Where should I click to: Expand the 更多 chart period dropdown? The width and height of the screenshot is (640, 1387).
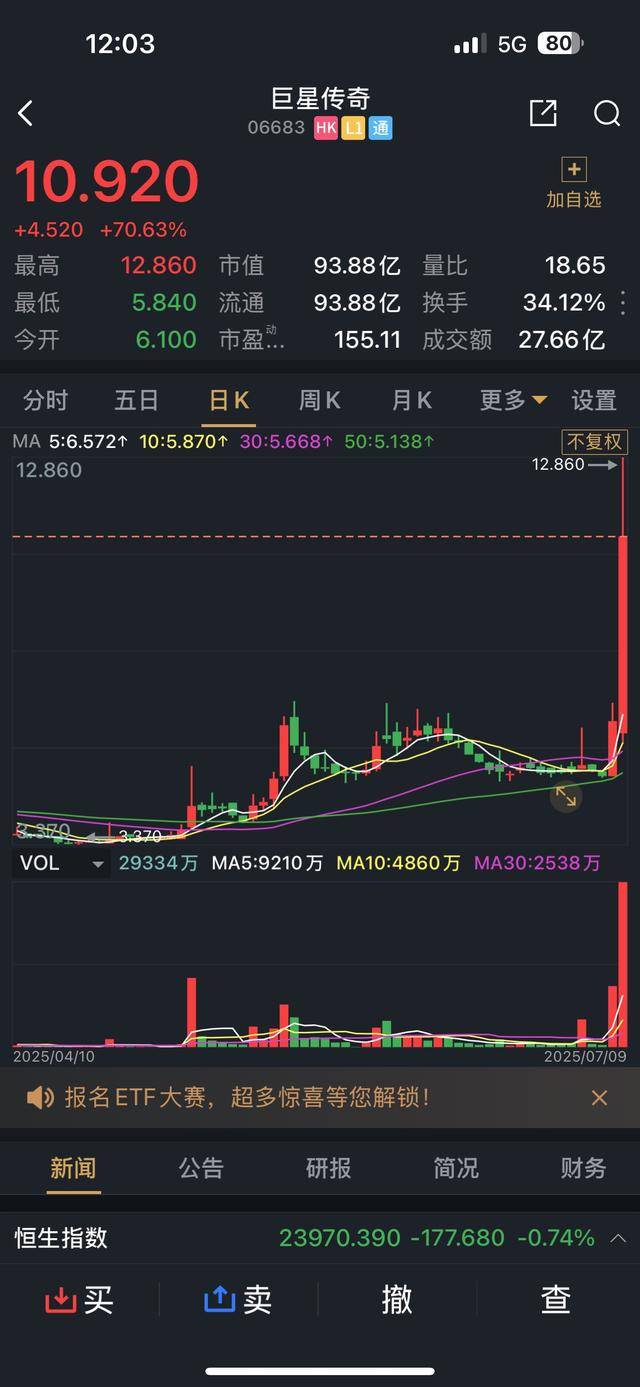(x=513, y=401)
